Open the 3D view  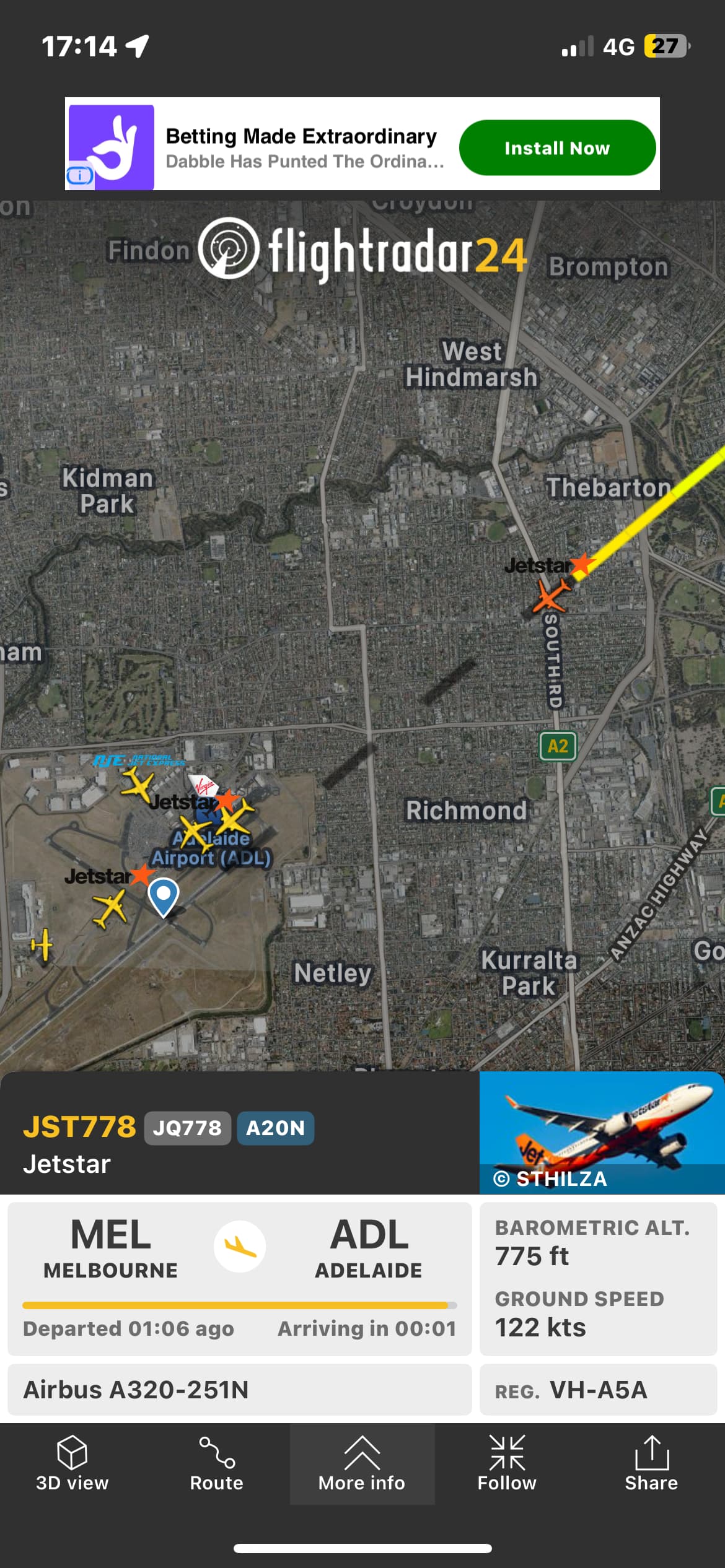coord(72,1463)
